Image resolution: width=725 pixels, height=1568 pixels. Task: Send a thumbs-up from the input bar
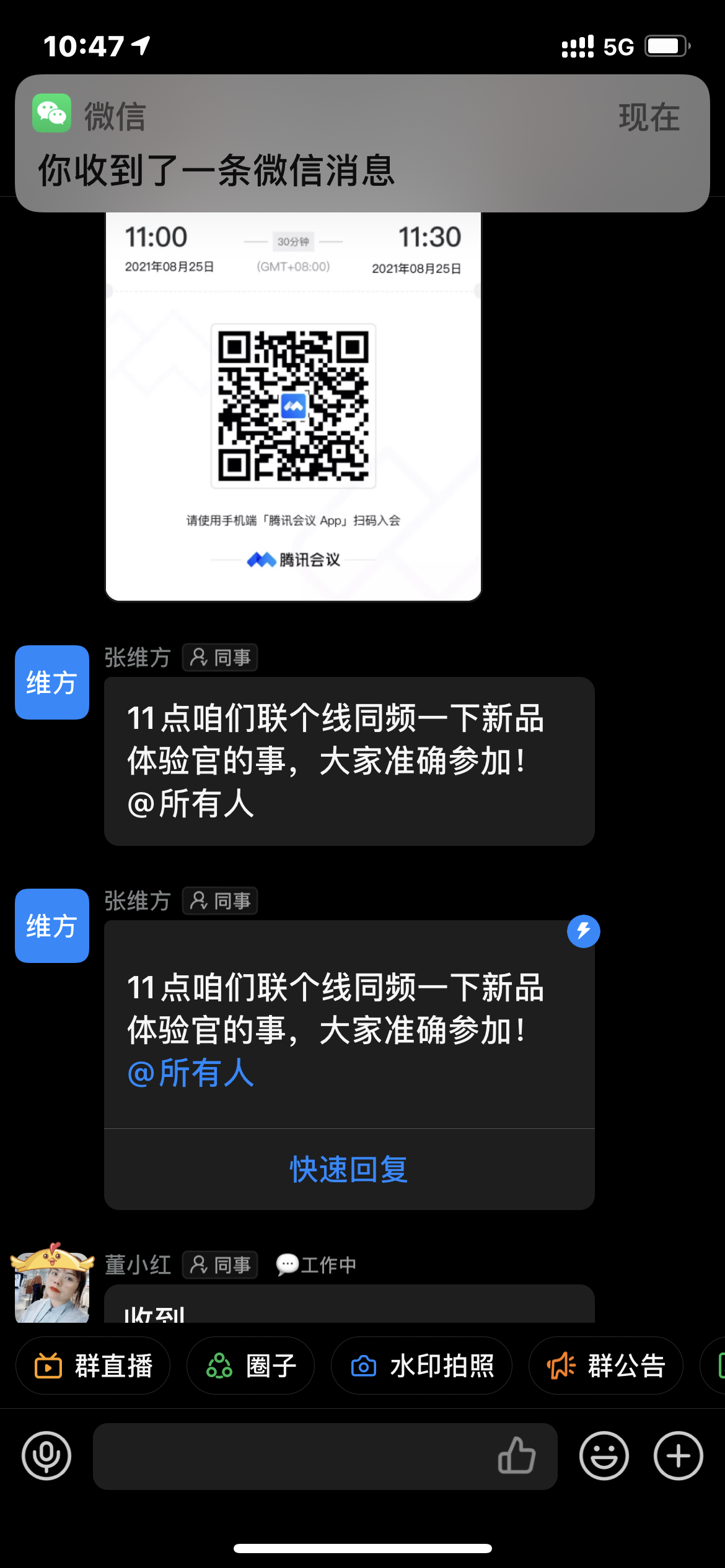click(x=517, y=1455)
